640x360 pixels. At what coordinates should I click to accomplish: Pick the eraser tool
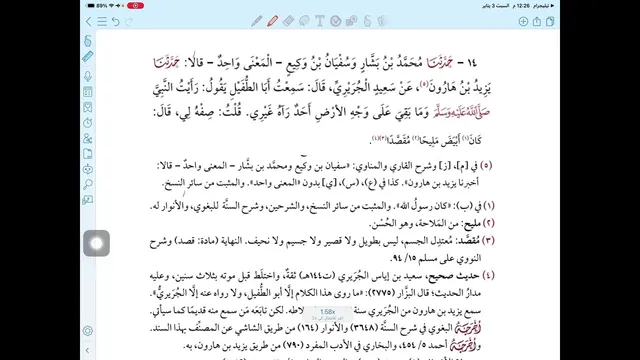click(x=289, y=21)
